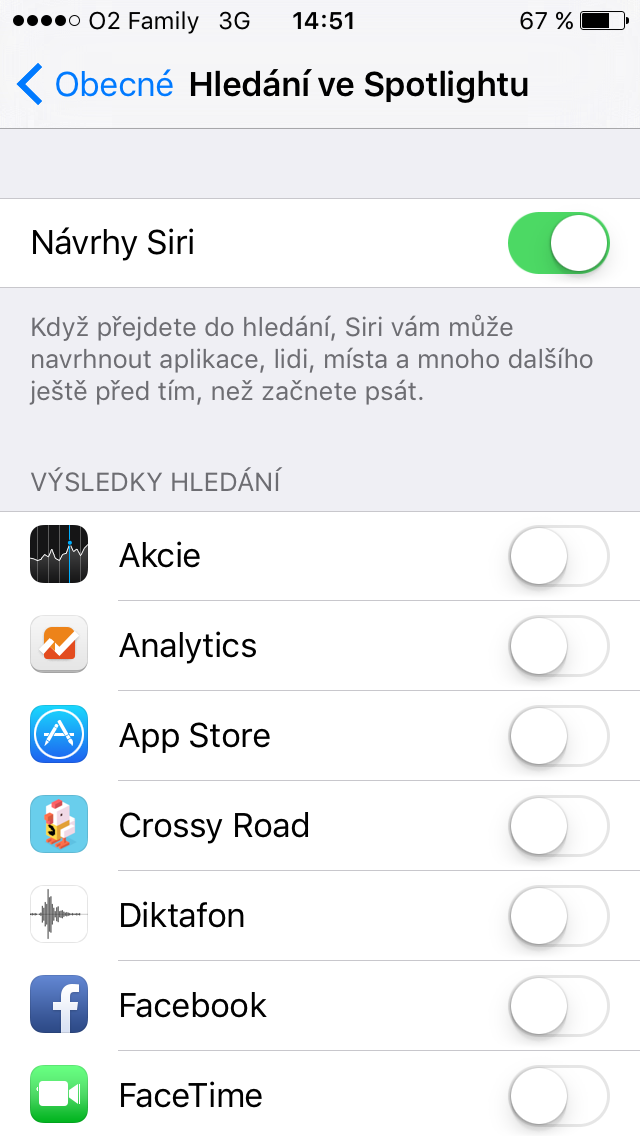Turn on FaceTime in search results
The height and width of the screenshot is (1136, 640).
(558, 1096)
